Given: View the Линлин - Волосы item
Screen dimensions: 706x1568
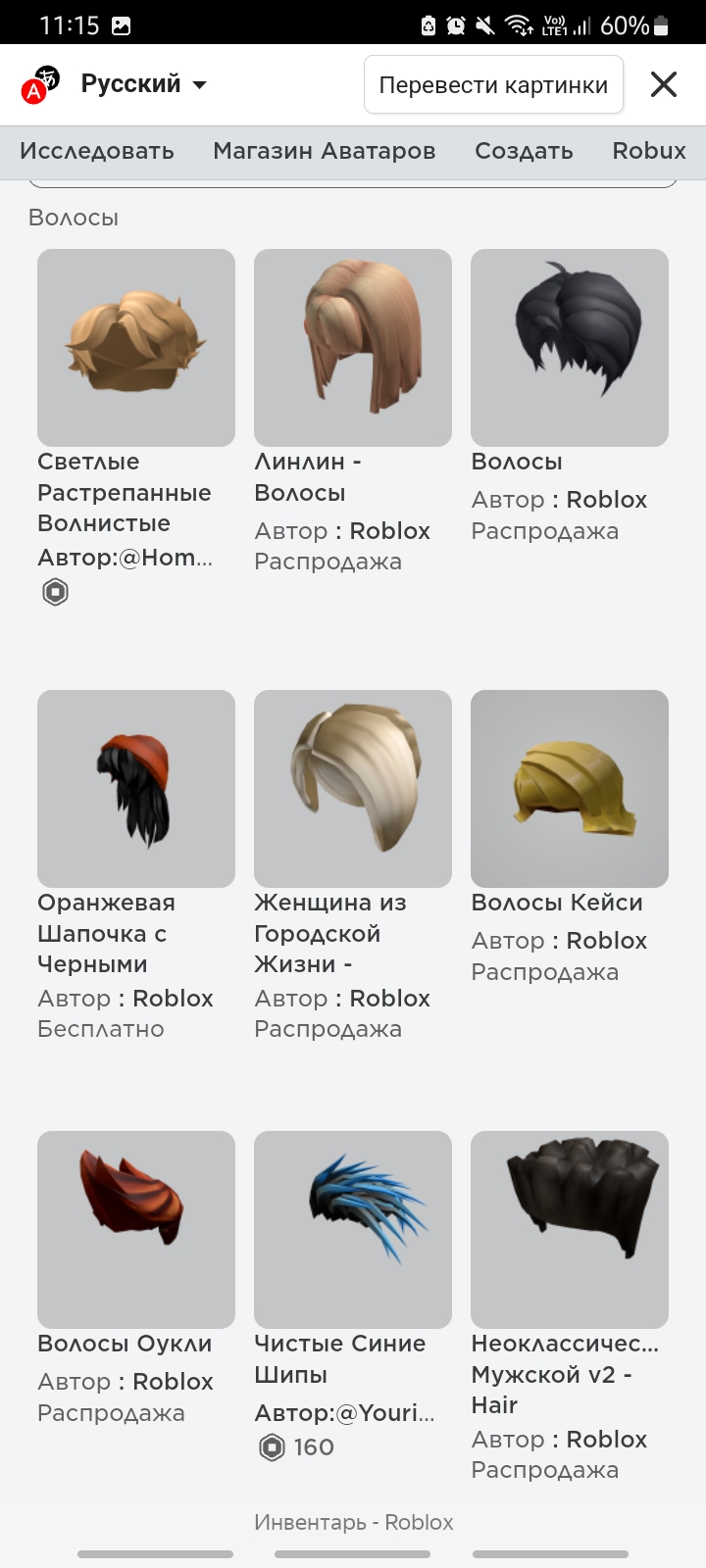Looking at the screenshot, I should click(353, 348).
